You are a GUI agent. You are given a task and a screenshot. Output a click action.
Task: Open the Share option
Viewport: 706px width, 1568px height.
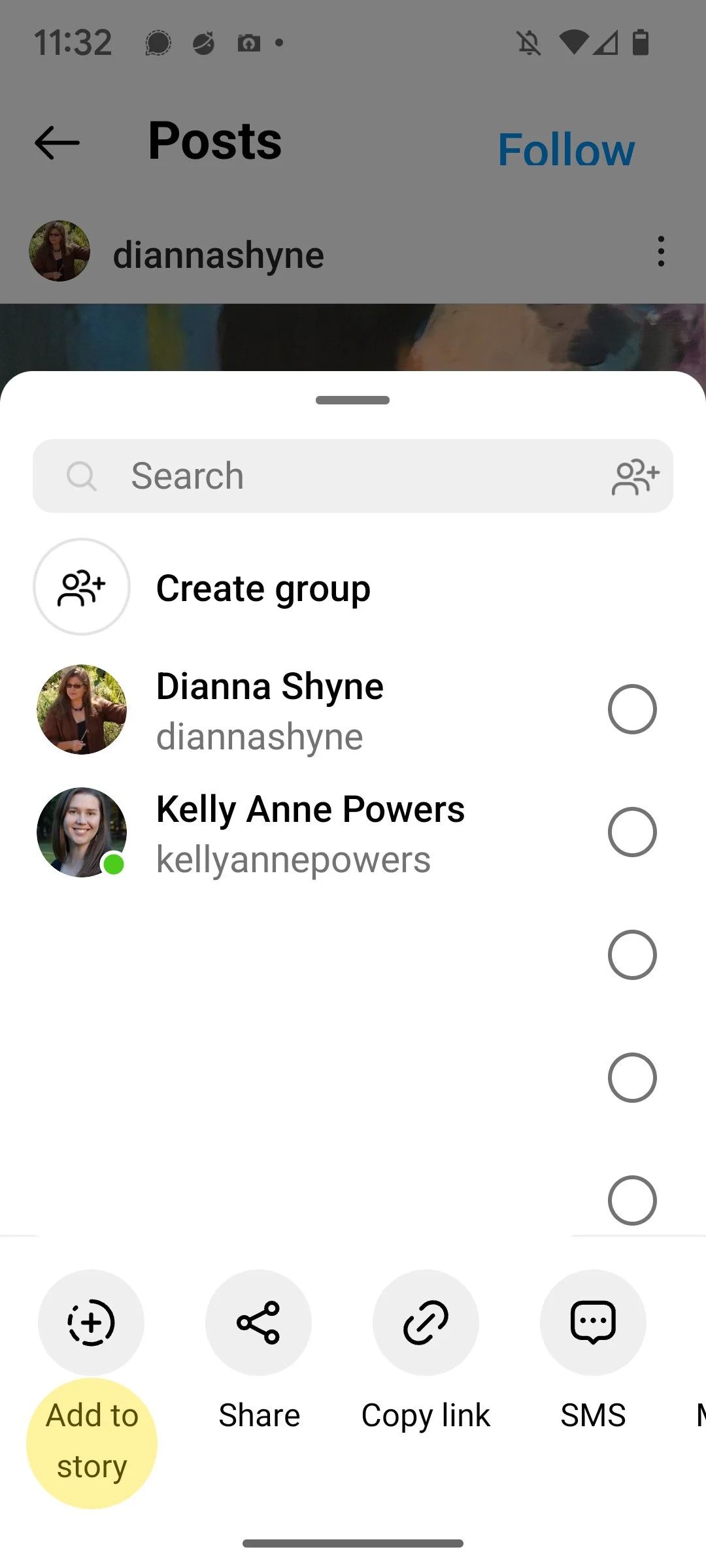coord(258,1322)
